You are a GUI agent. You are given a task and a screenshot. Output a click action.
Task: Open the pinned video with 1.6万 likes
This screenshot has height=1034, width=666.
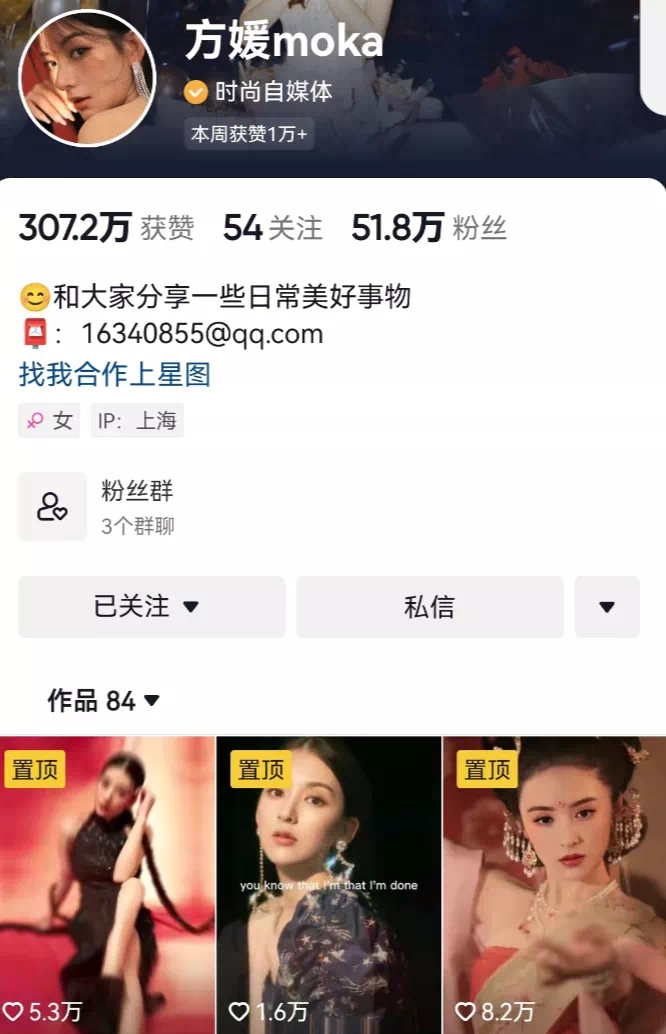[x=328, y=885]
